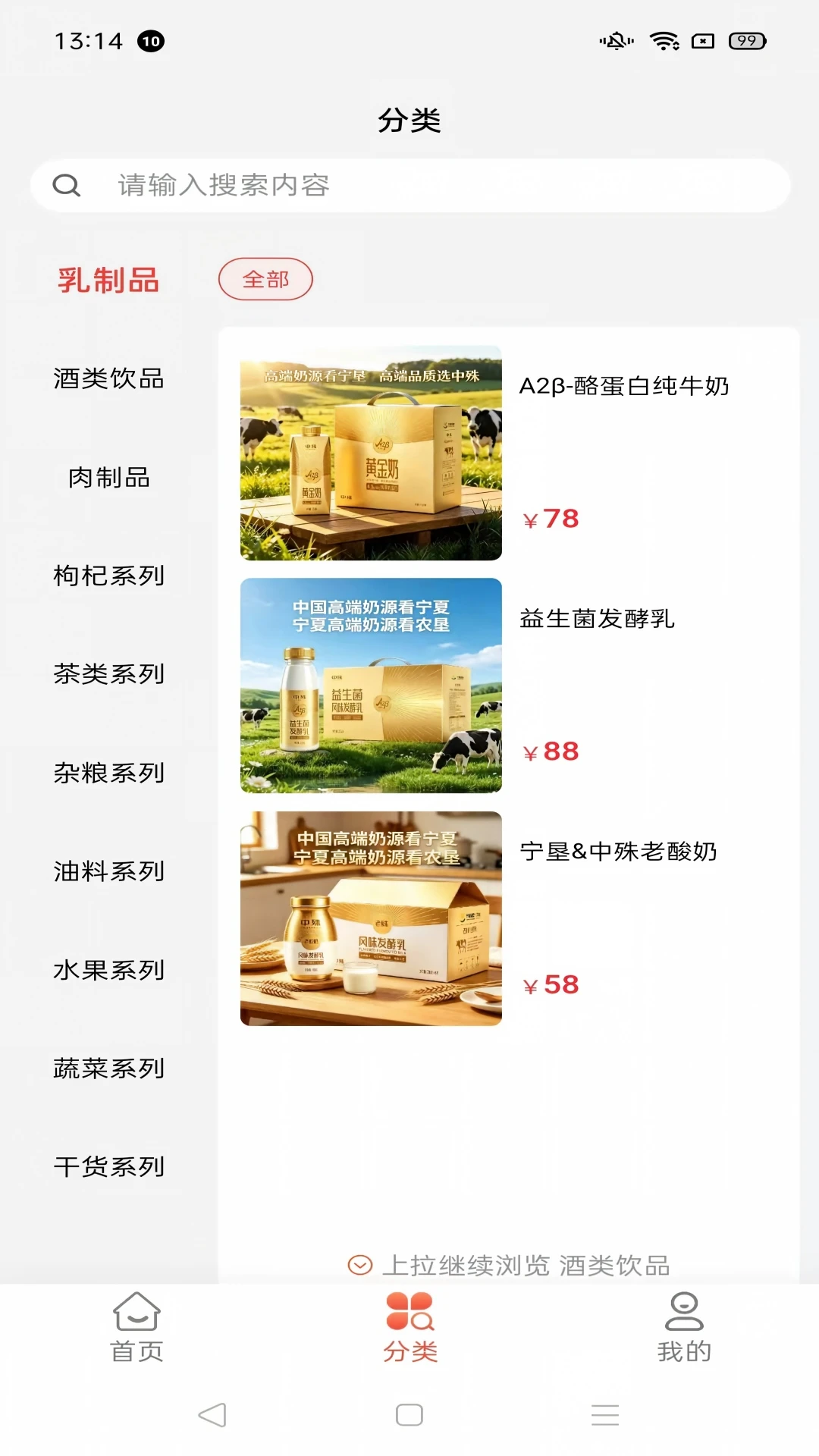Open the 杂粮系列 category

pyautogui.click(x=108, y=773)
